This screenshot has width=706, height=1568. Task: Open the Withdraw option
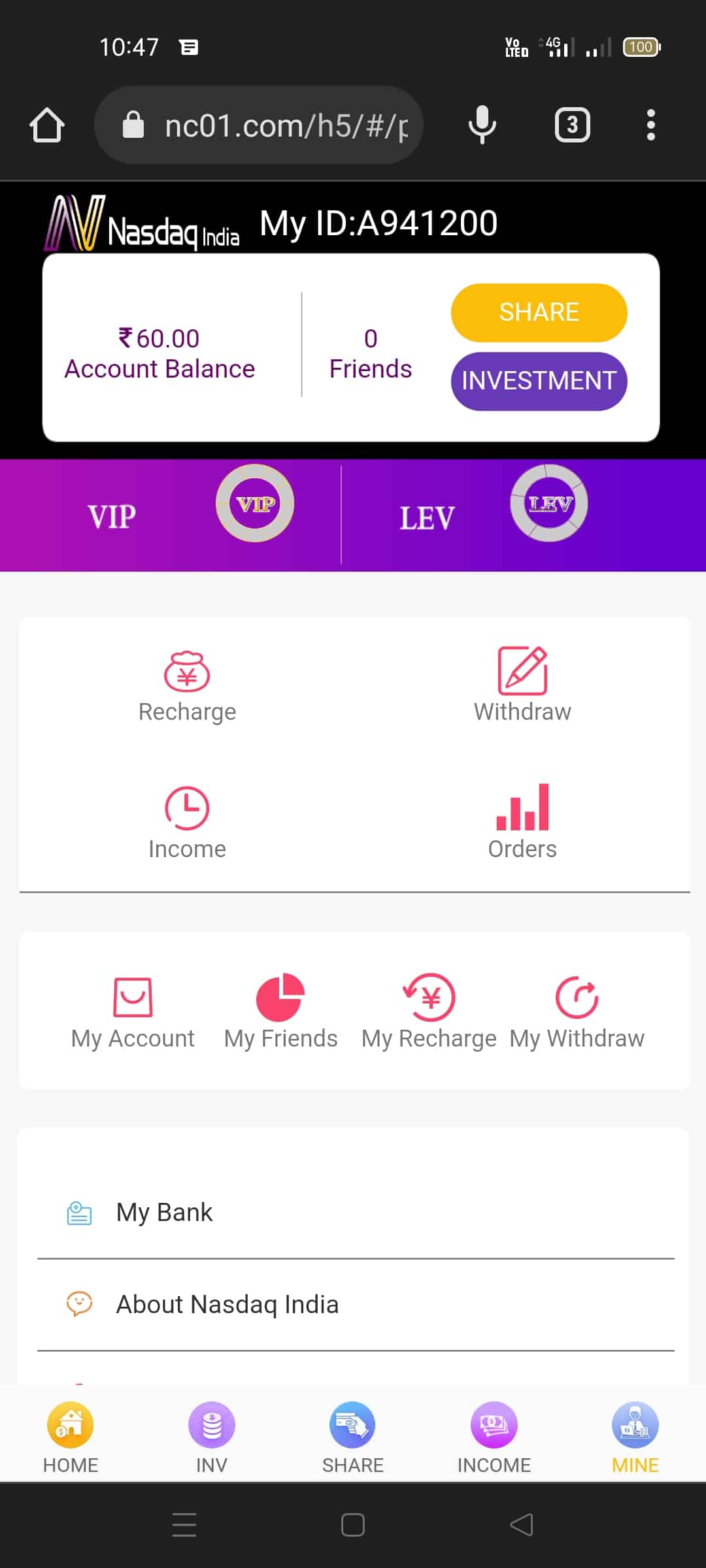522,685
